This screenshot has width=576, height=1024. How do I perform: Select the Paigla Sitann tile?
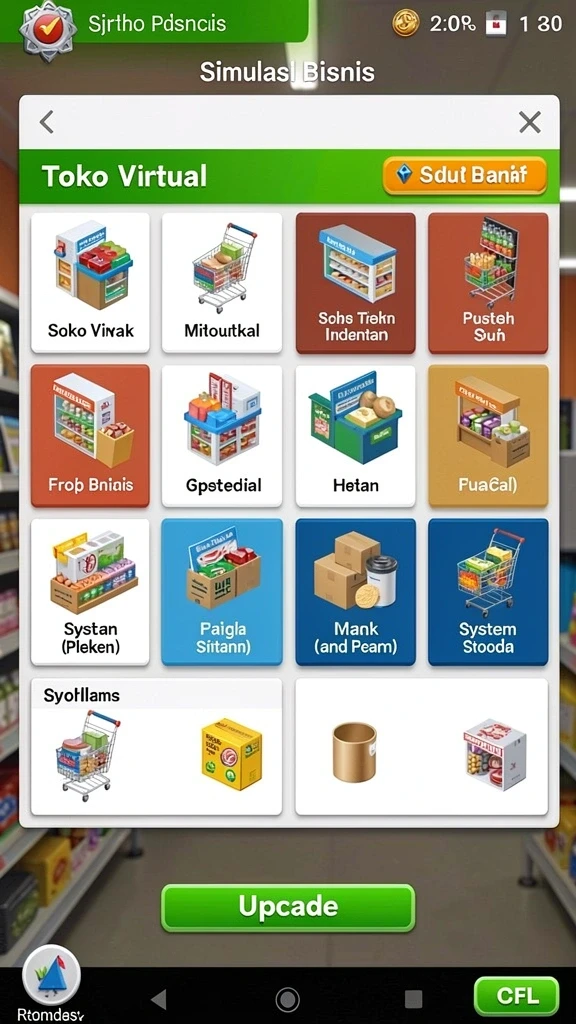(222, 592)
